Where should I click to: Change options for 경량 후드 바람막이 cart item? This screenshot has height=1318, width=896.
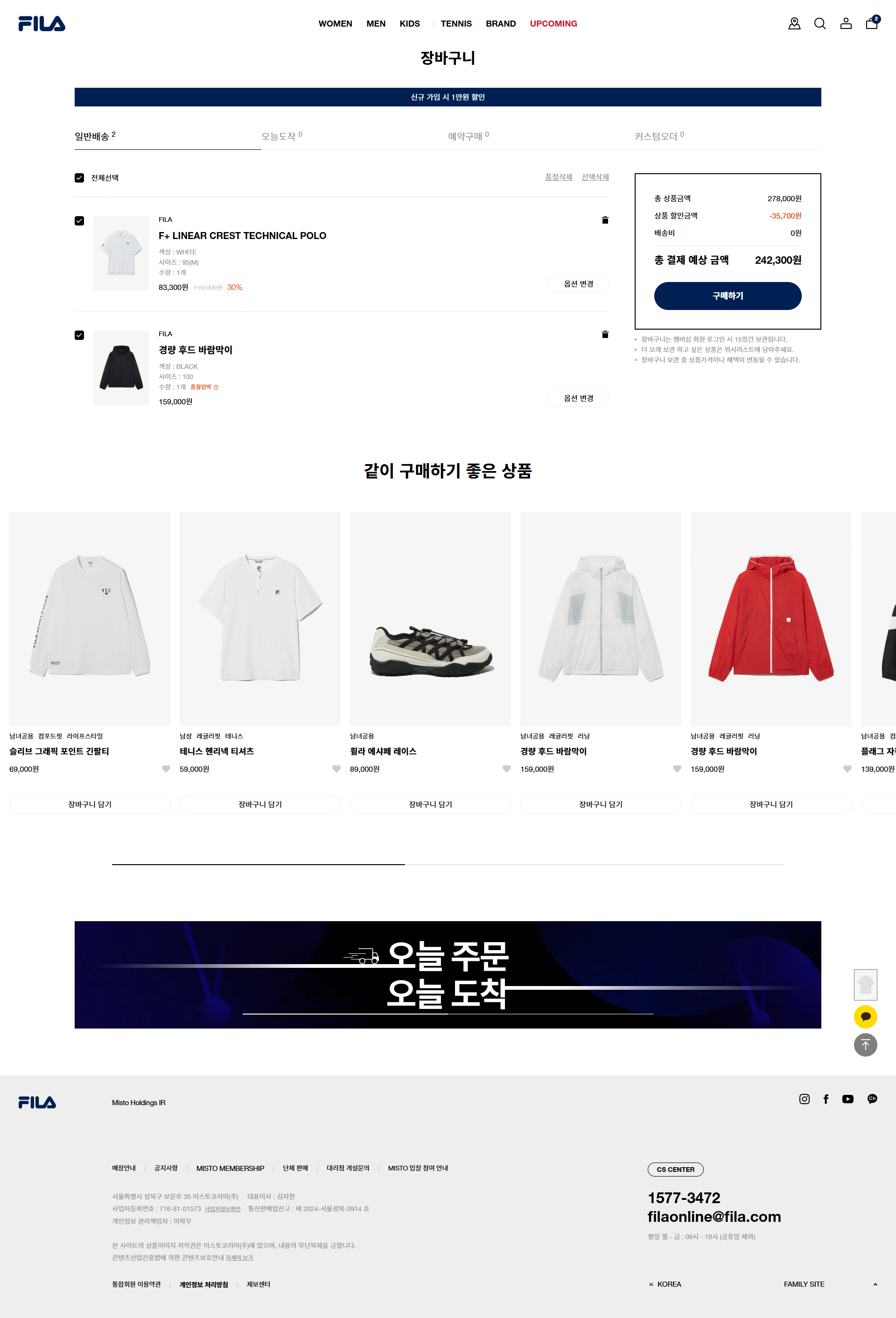[578, 398]
